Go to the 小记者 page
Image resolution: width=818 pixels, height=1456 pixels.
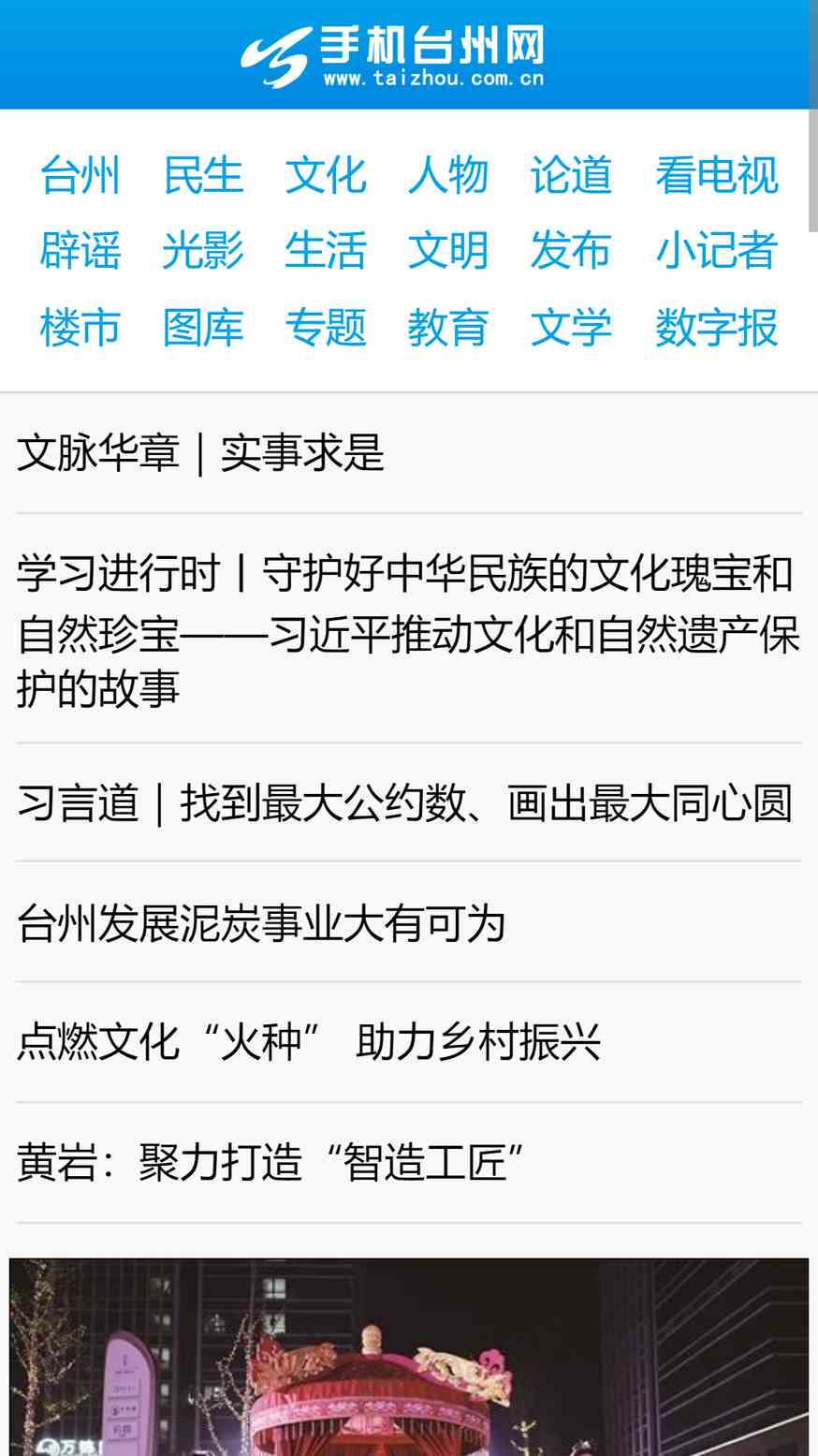tap(716, 251)
